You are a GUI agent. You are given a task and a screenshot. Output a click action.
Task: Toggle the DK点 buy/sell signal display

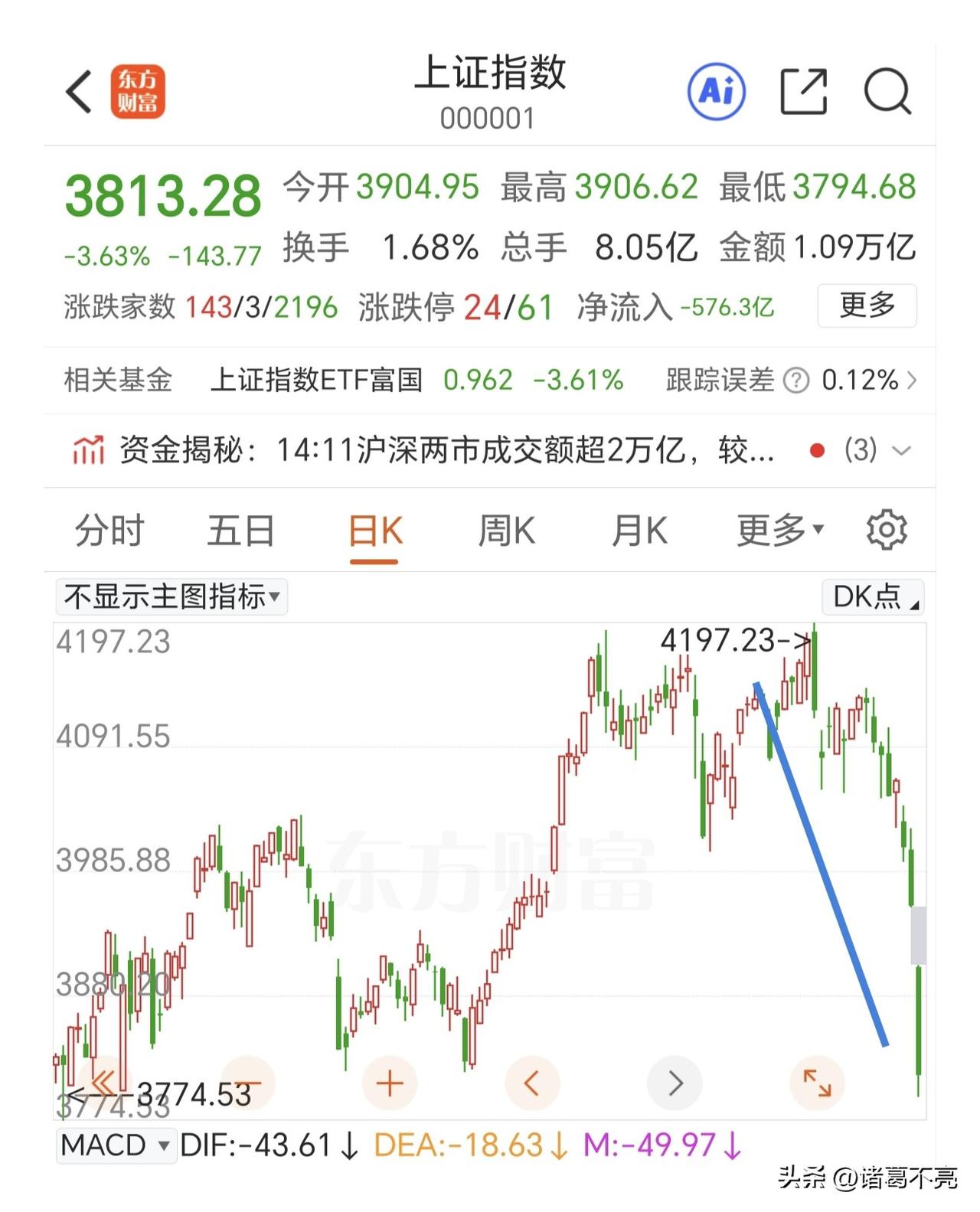coord(871,596)
